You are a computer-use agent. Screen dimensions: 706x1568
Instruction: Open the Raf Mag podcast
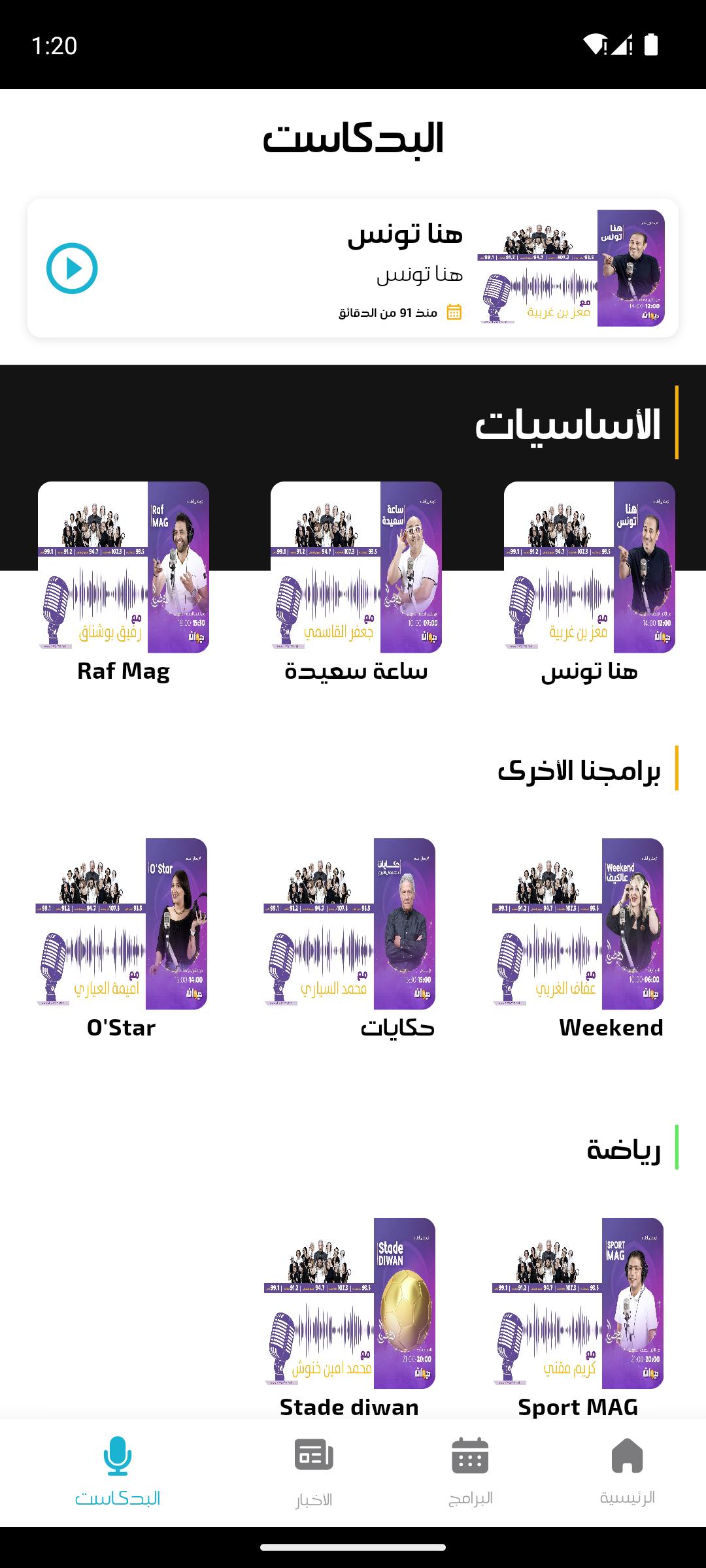click(x=124, y=567)
